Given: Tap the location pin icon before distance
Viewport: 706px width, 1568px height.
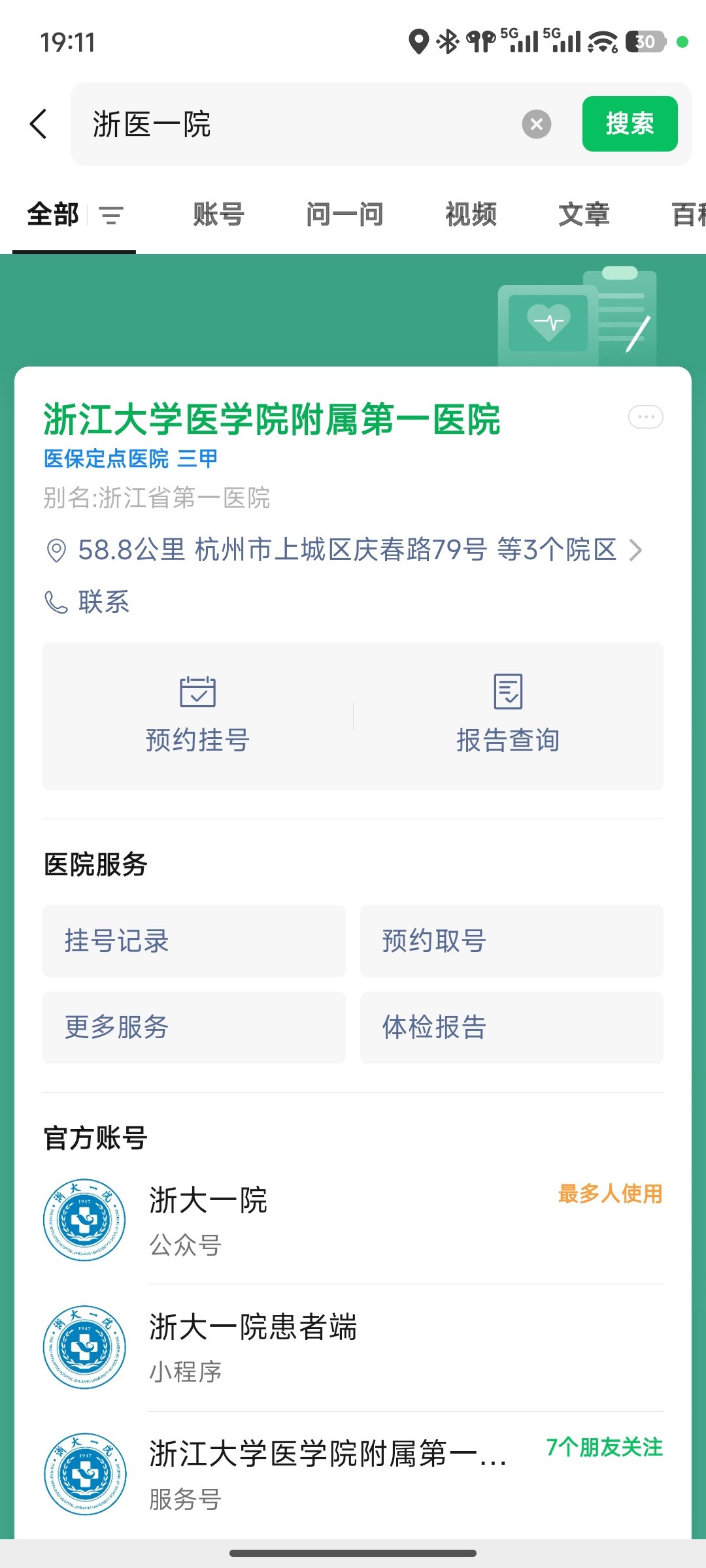Looking at the screenshot, I should [56, 549].
